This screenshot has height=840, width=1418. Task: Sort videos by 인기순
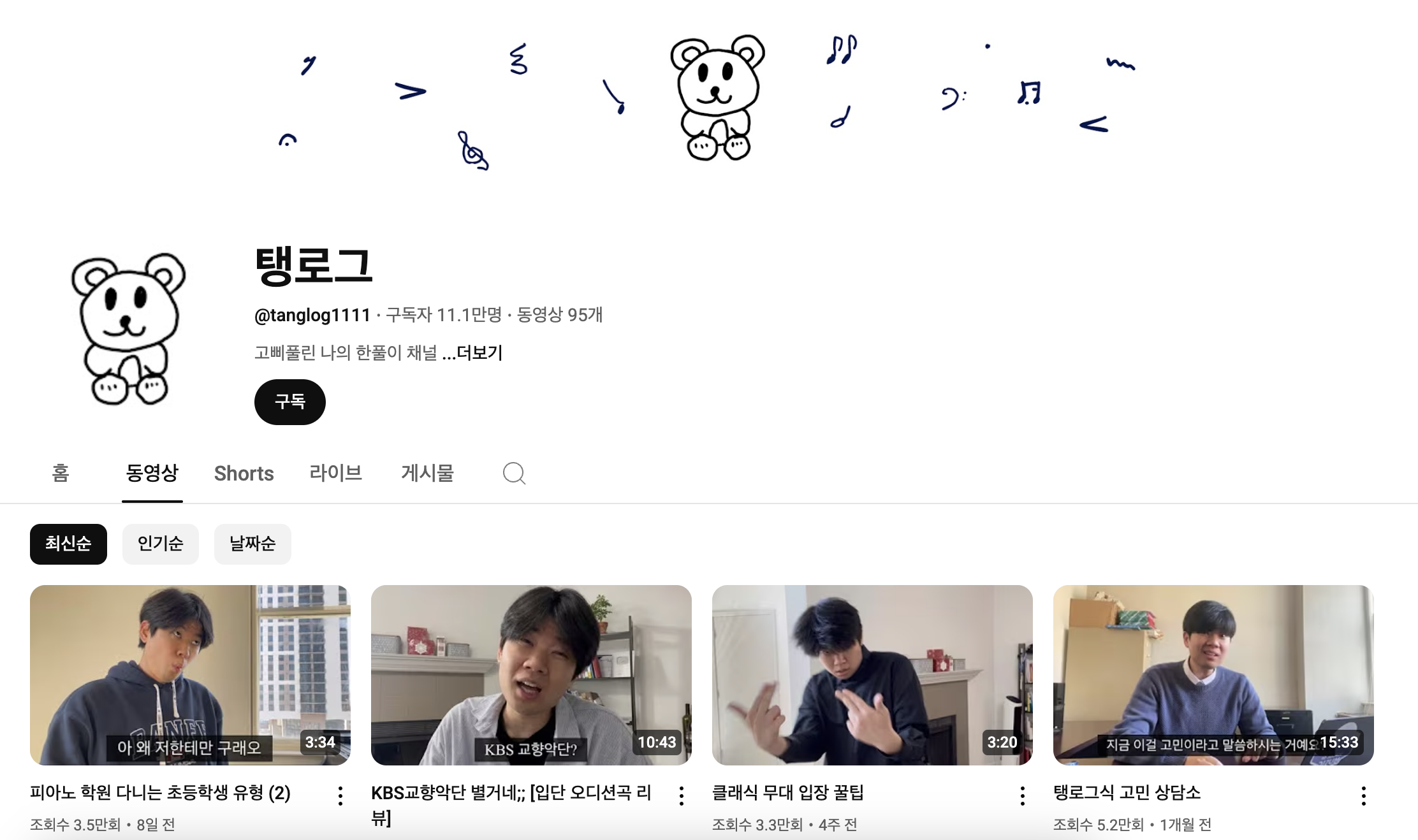pyautogui.click(x=160, y=544)
